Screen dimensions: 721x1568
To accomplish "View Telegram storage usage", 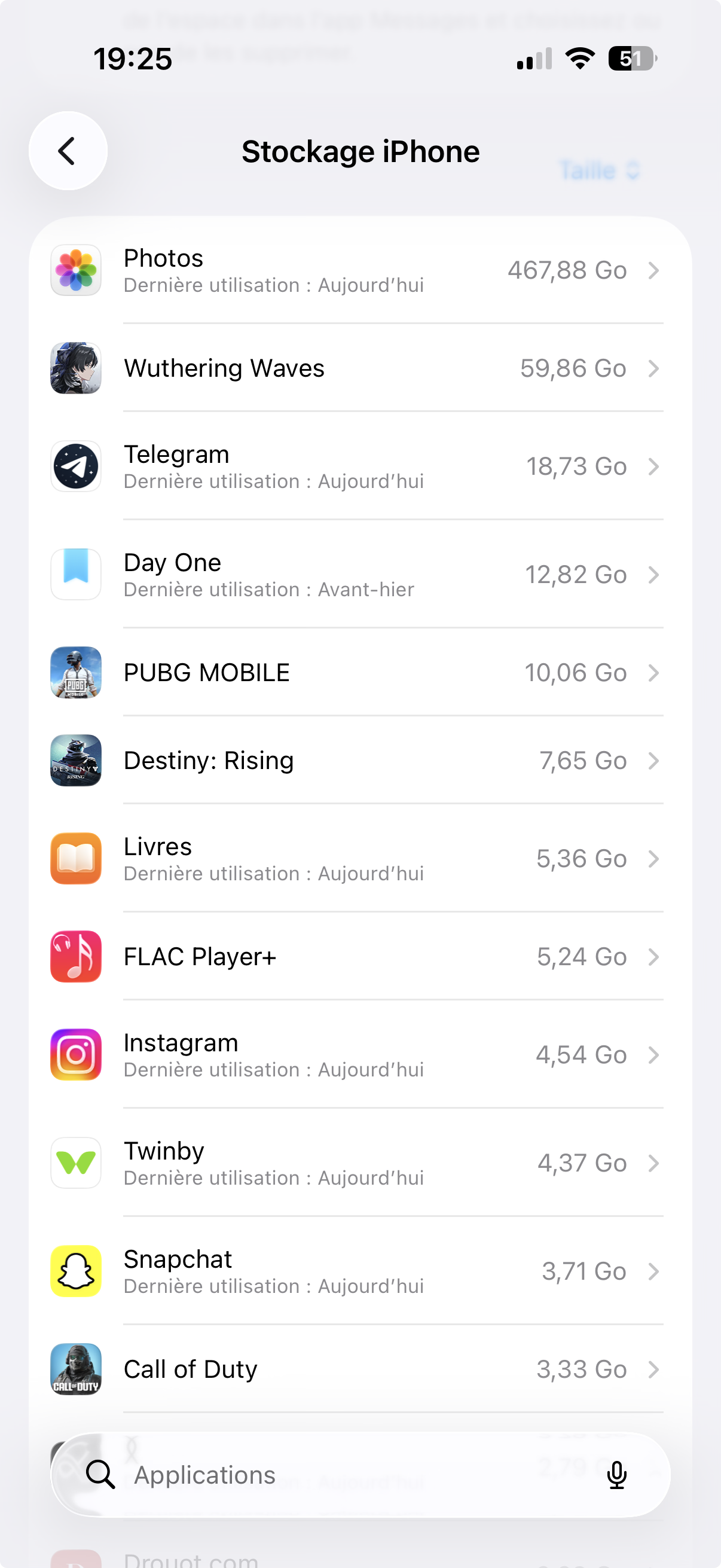I will (x=359, y=466).
